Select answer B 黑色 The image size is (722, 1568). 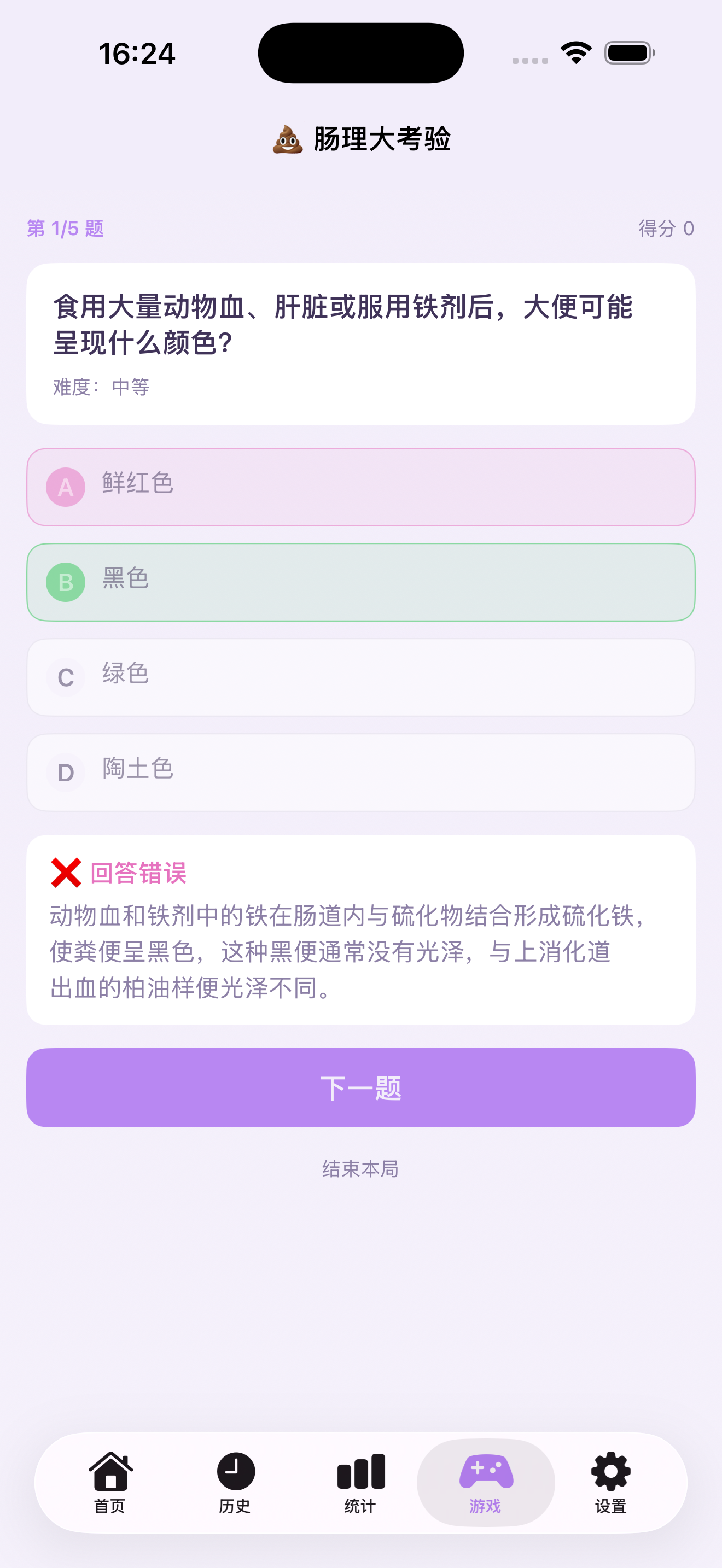point(360,581)
